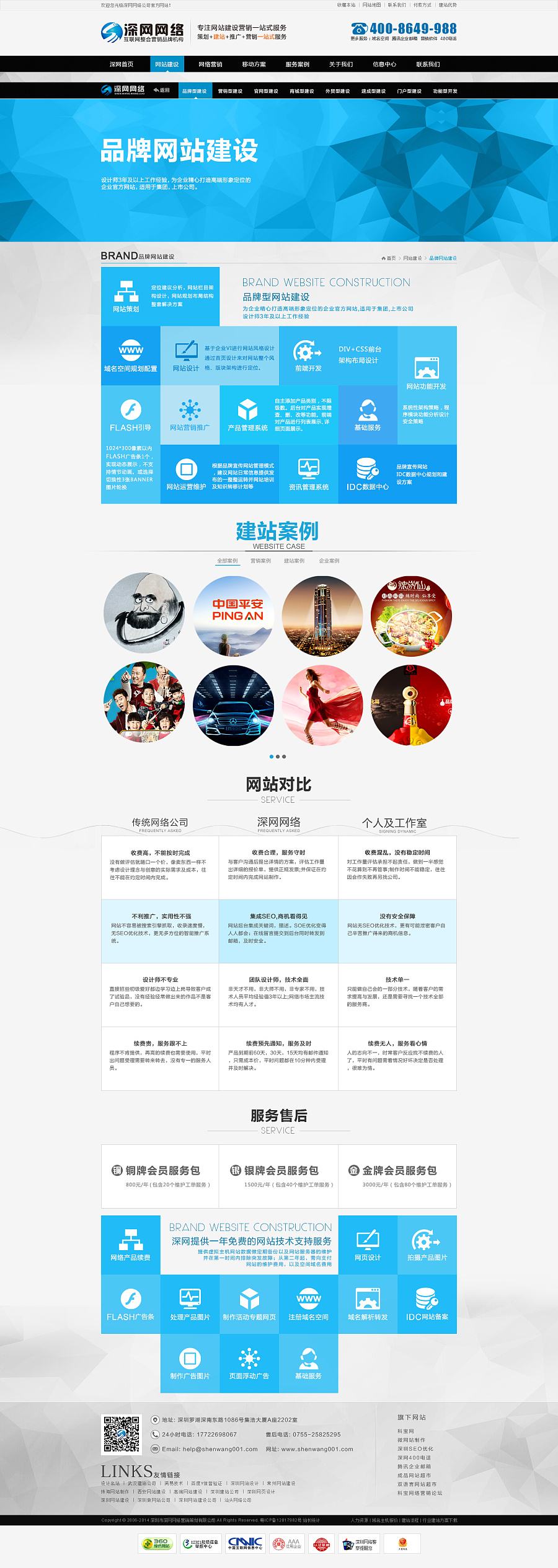Switch to the 网络营销 nav tab

tap(210, 64)
